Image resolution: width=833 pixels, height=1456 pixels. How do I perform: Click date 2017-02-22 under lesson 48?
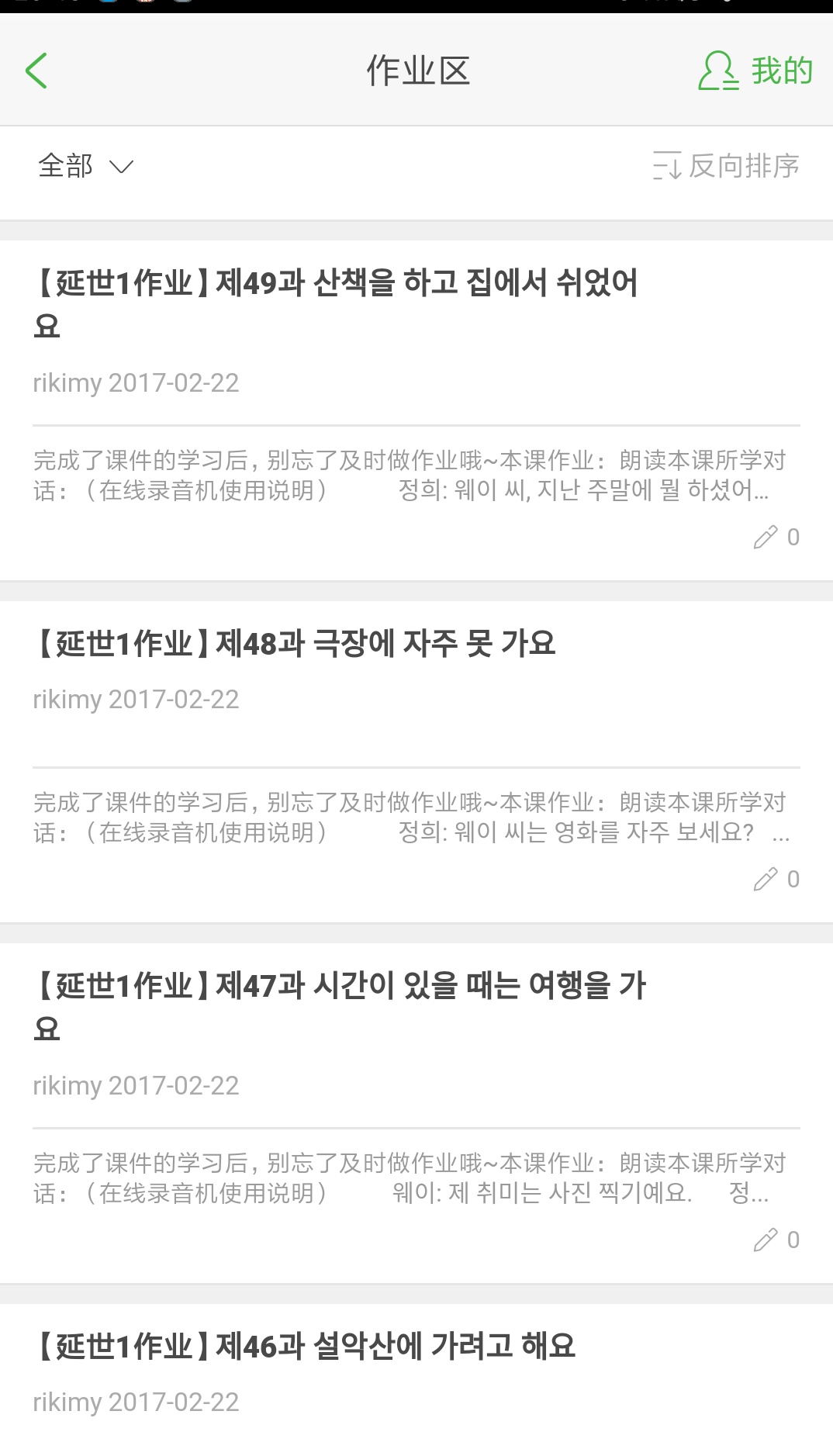[x=174, y=700]
